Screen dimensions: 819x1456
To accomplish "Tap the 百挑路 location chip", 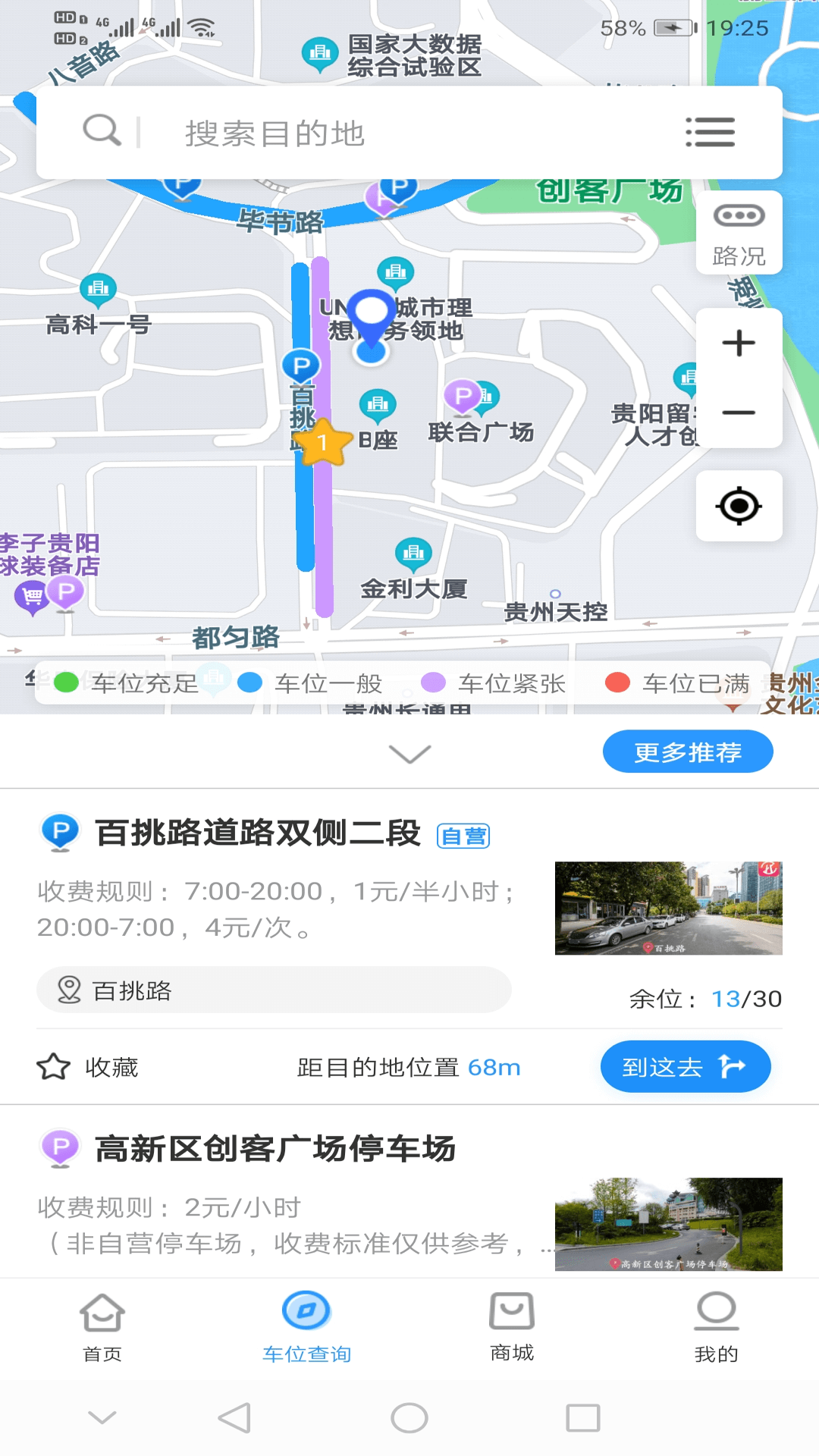I will [273, 990].
